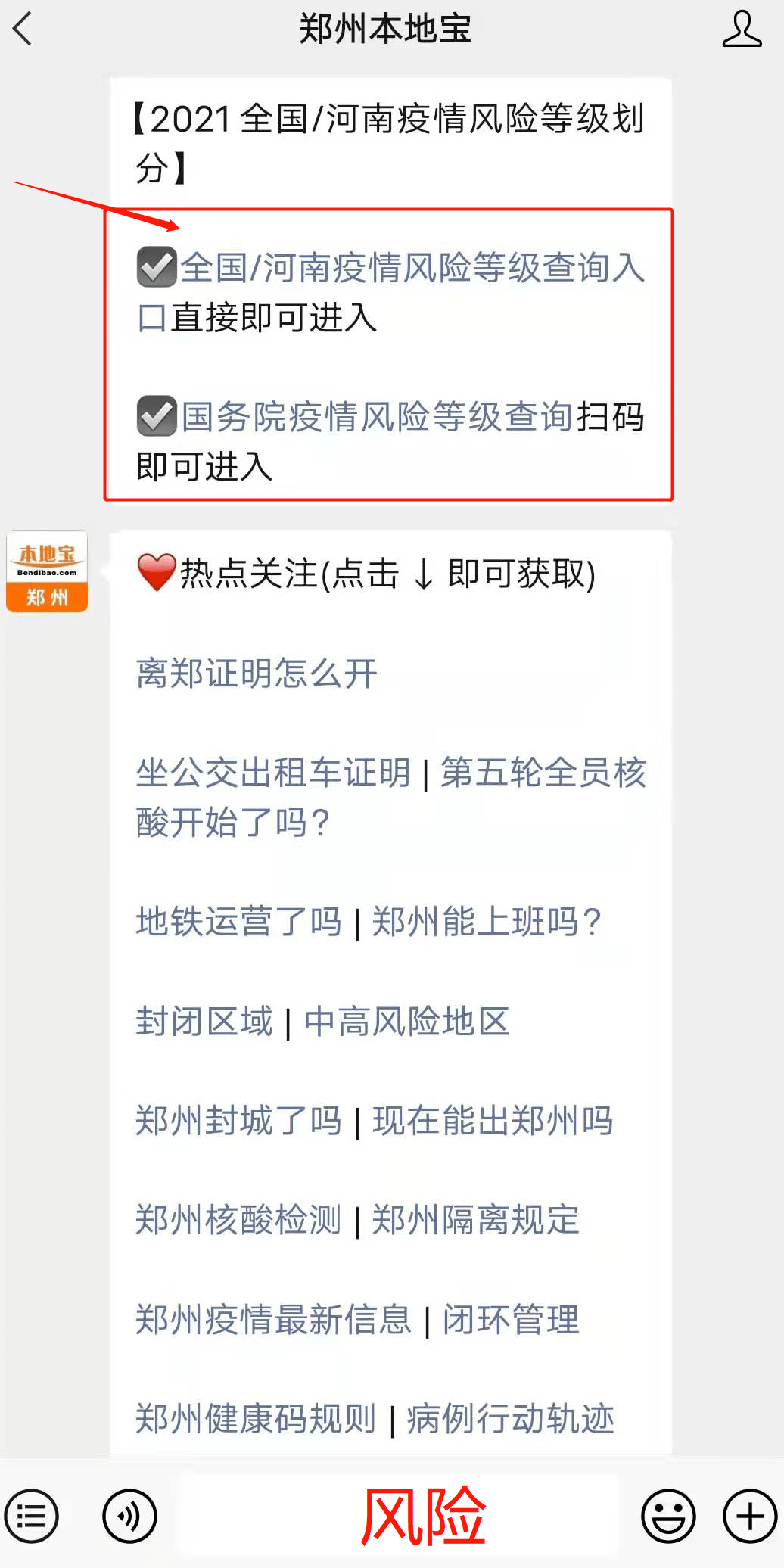The image size is (784, 1568).
Task: Open 郑州核酸检测 link
Action: pyautogui.click(x=238, y=1220)
